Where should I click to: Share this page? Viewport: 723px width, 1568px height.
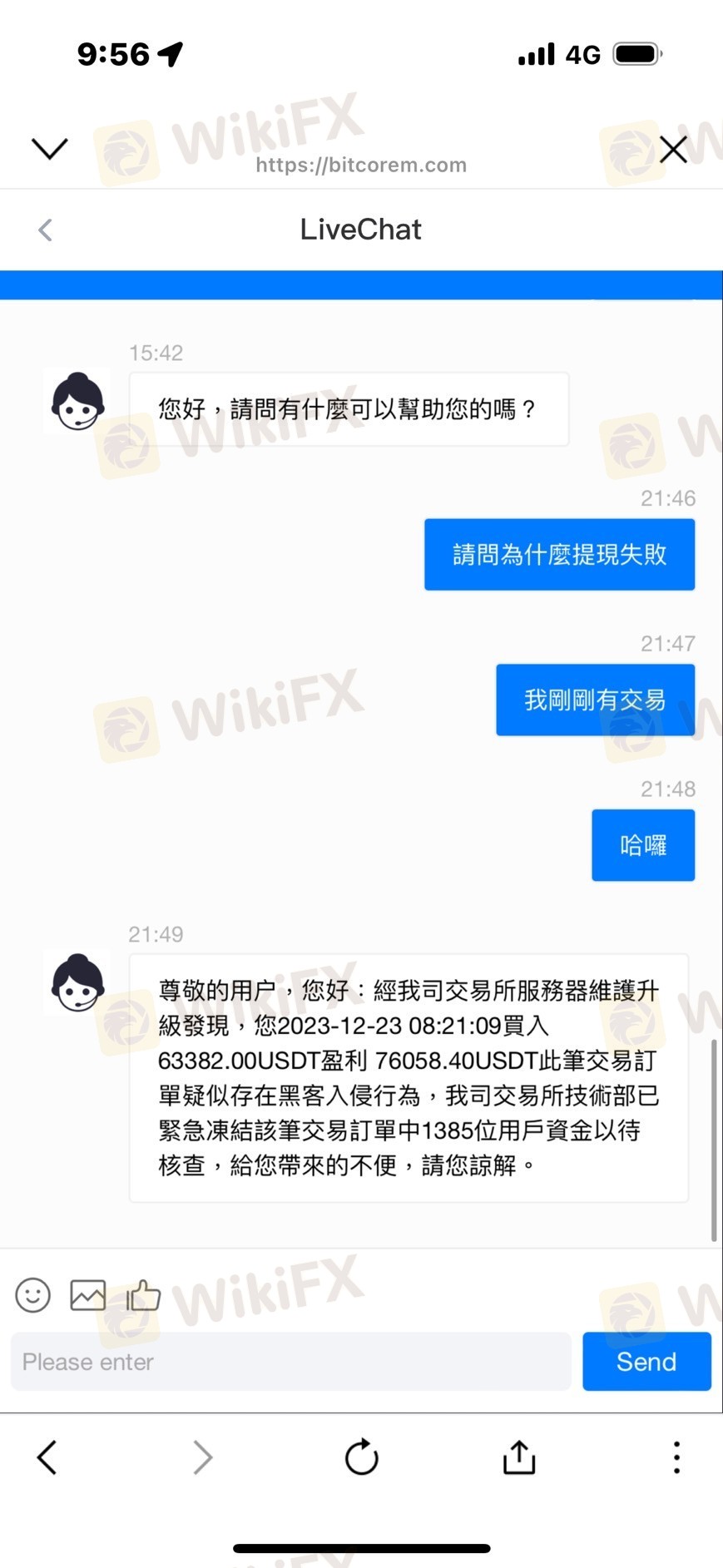(x=519, y=1457)
